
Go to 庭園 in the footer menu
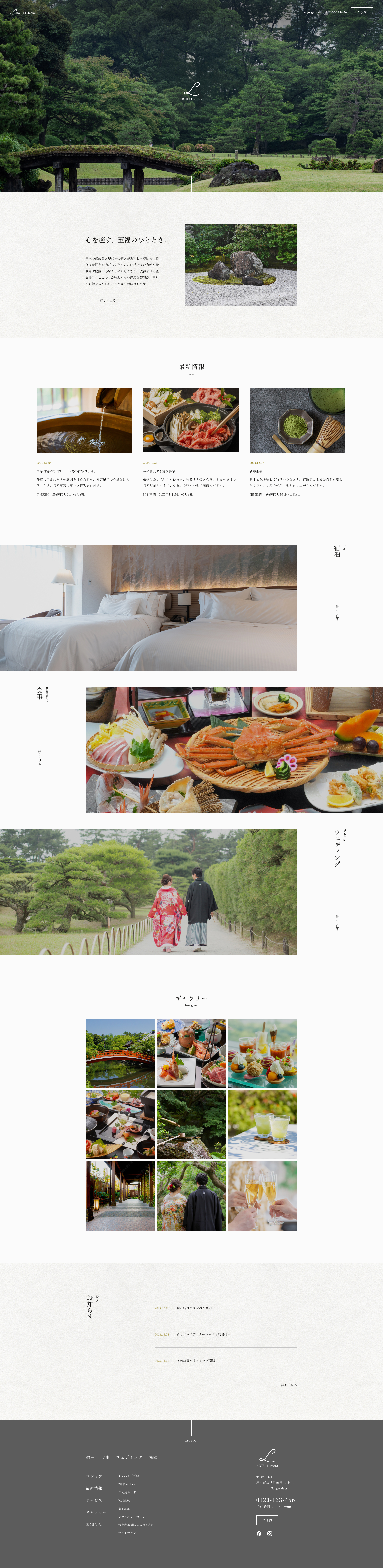point(153,1457)
